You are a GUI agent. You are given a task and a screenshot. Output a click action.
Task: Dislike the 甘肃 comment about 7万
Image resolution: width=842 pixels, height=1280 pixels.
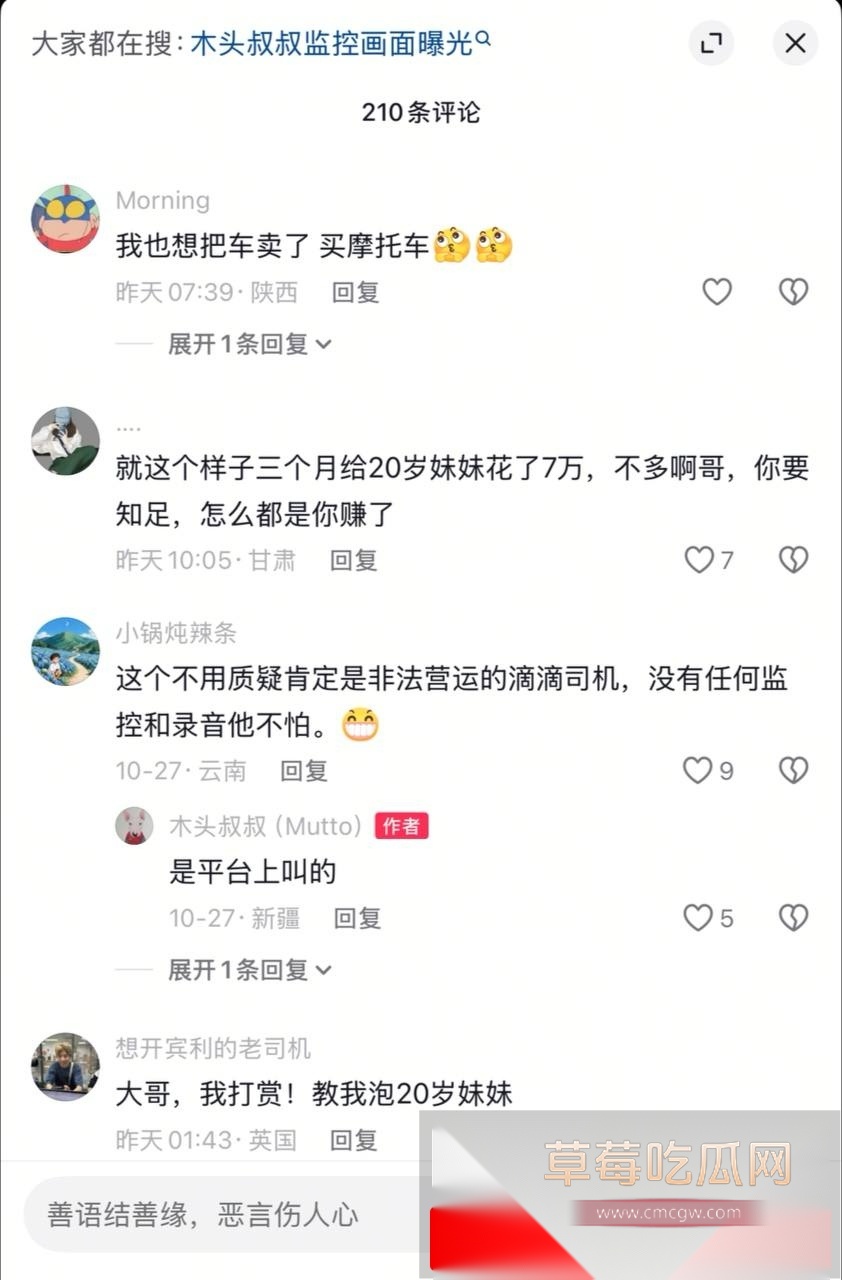coord(793,560)
